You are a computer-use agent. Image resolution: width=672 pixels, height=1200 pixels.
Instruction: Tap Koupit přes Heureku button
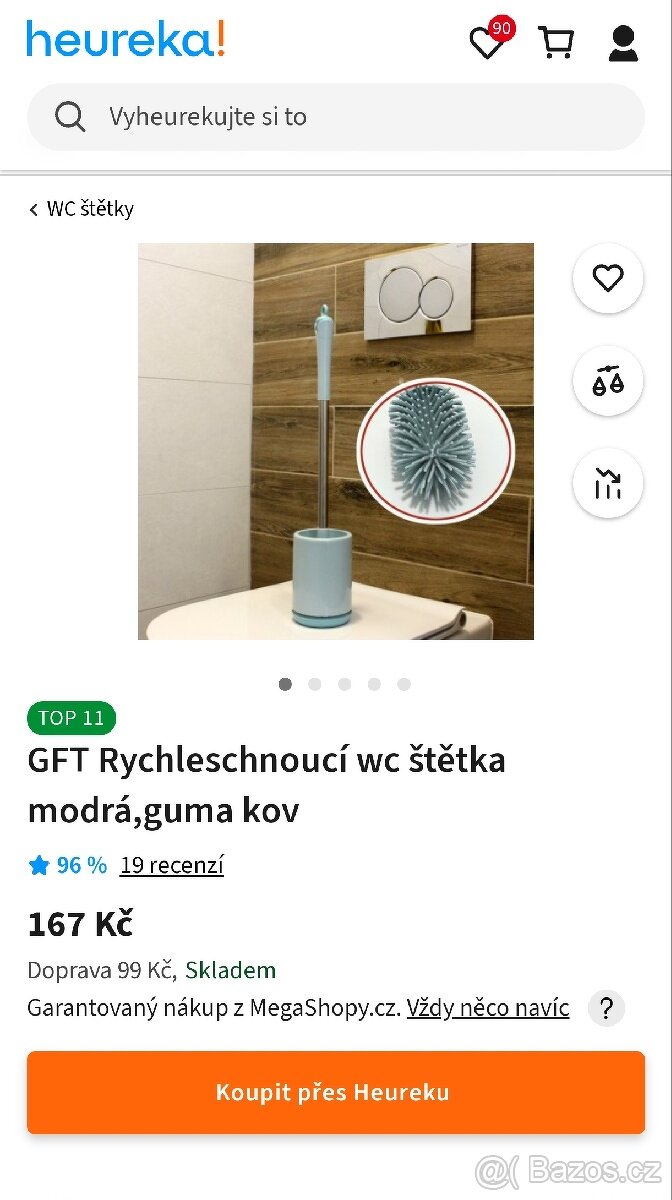click(335, 1092)
